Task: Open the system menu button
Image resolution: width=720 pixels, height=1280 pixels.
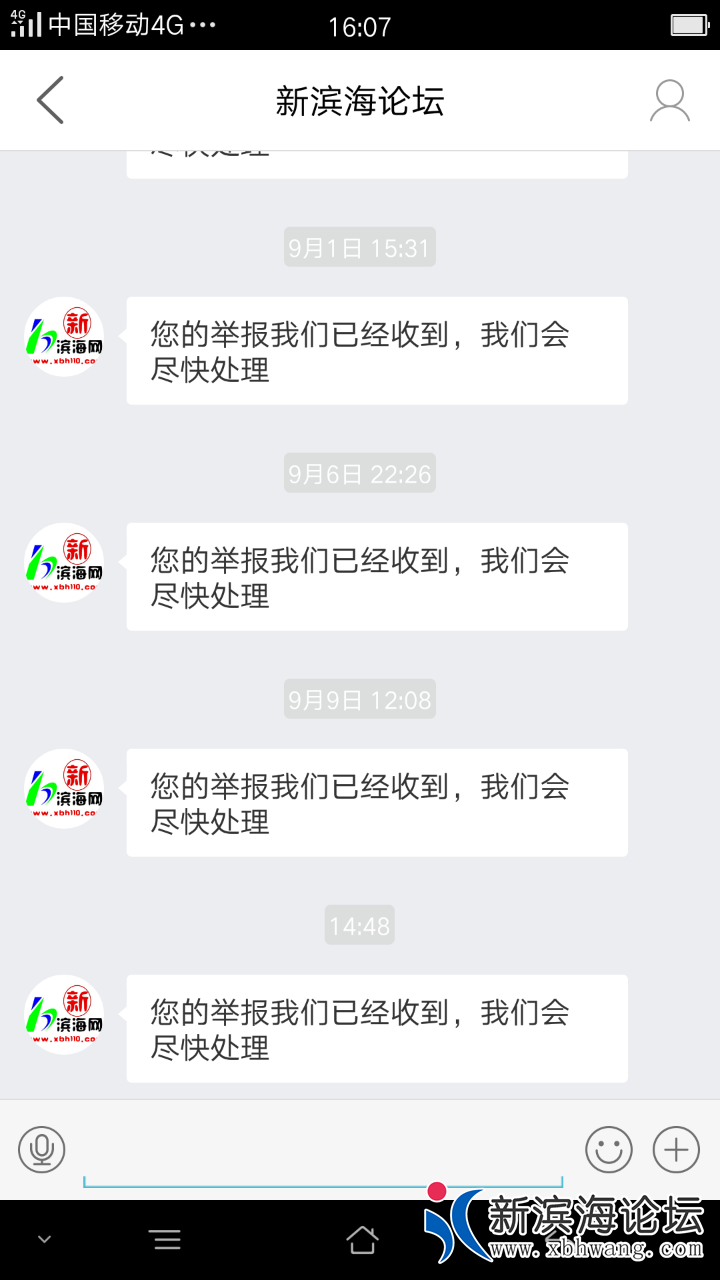Action: pyautogui.click(x=166, y=1240)
